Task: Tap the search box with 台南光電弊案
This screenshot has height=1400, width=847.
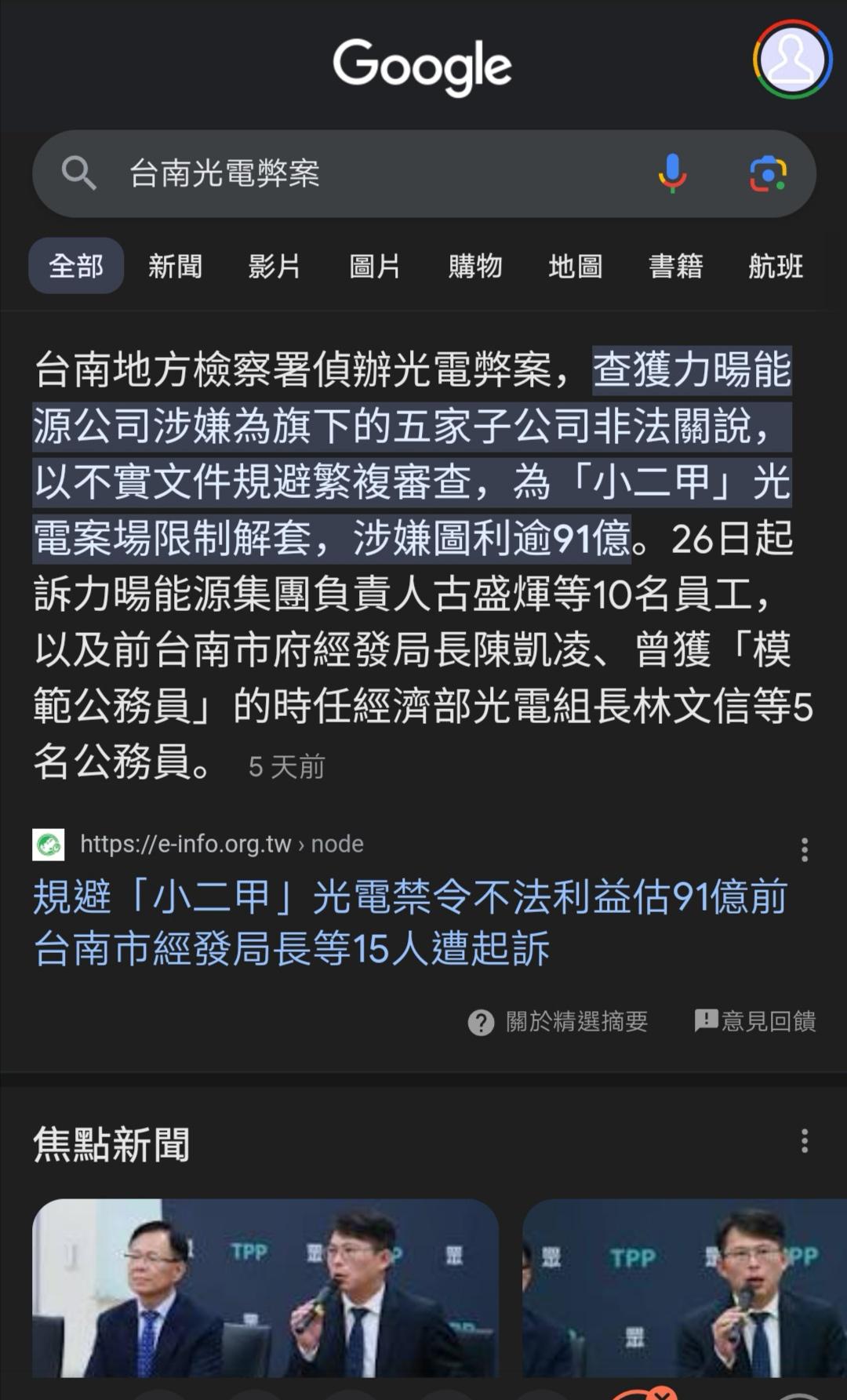Action: tap(353, 173)
